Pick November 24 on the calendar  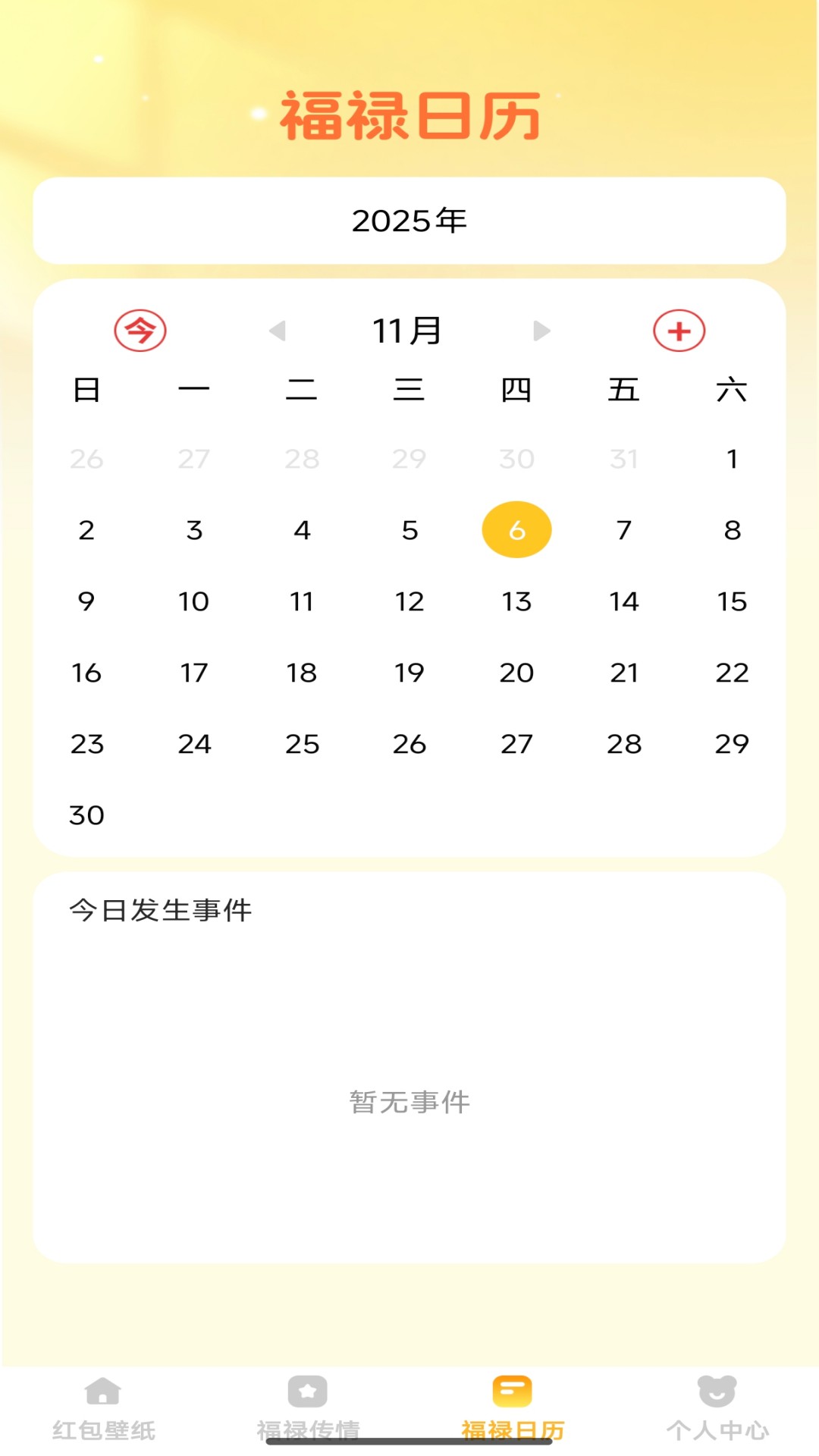click(x=194, y=744)
